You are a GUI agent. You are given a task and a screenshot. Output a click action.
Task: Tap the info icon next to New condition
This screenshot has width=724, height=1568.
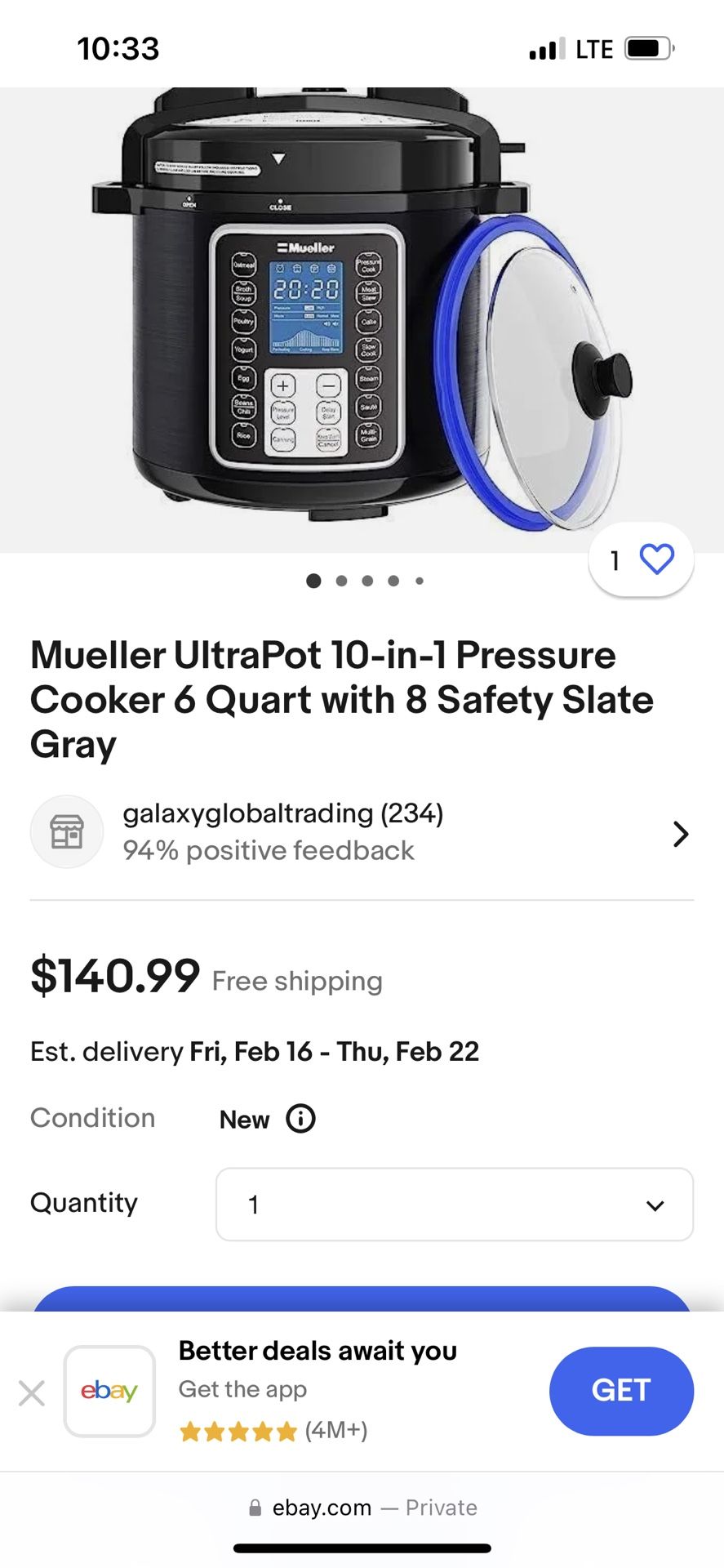[x=300, y=1118]
